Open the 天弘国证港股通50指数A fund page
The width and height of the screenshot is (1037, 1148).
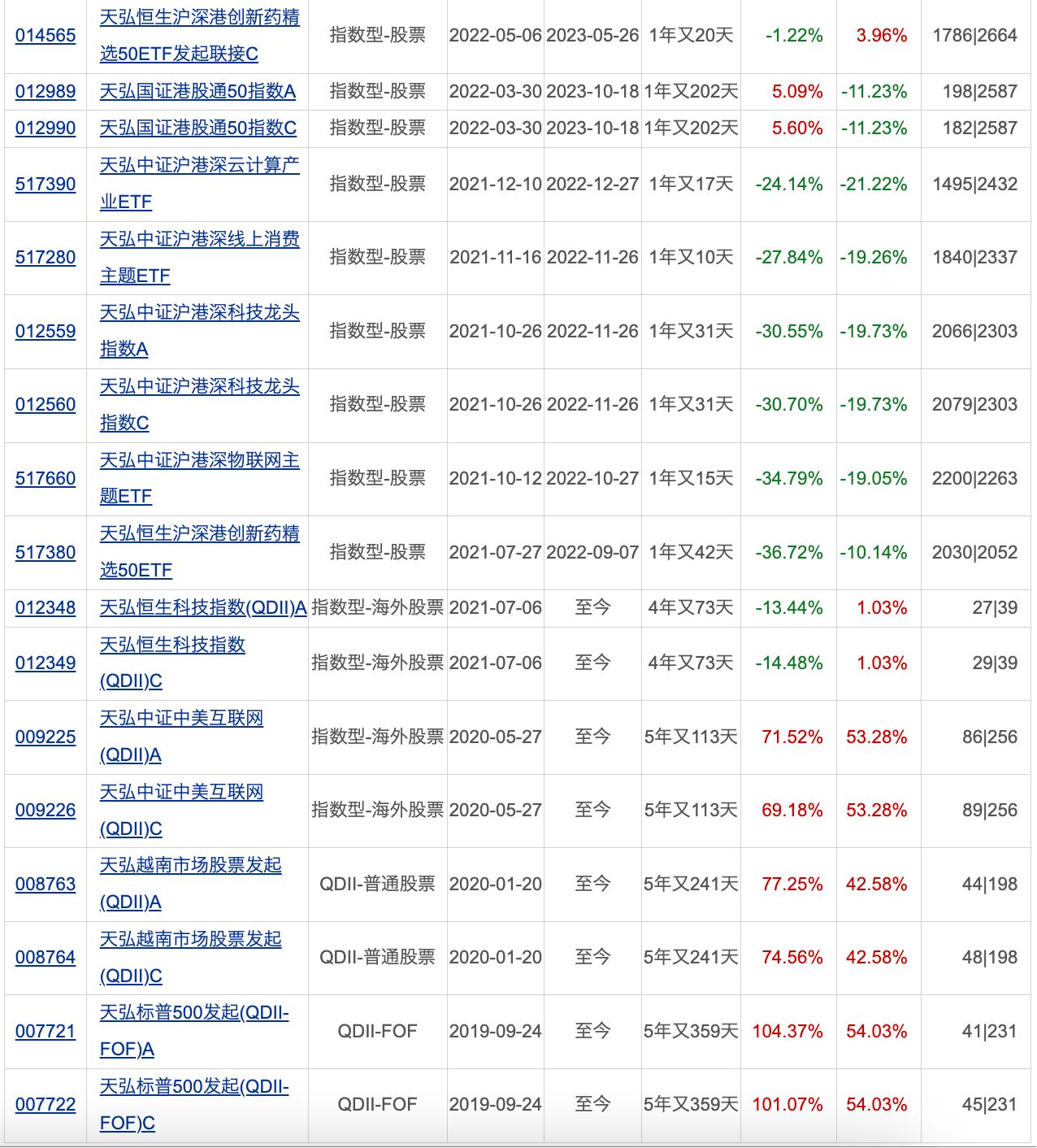click(x=197, y=92)
